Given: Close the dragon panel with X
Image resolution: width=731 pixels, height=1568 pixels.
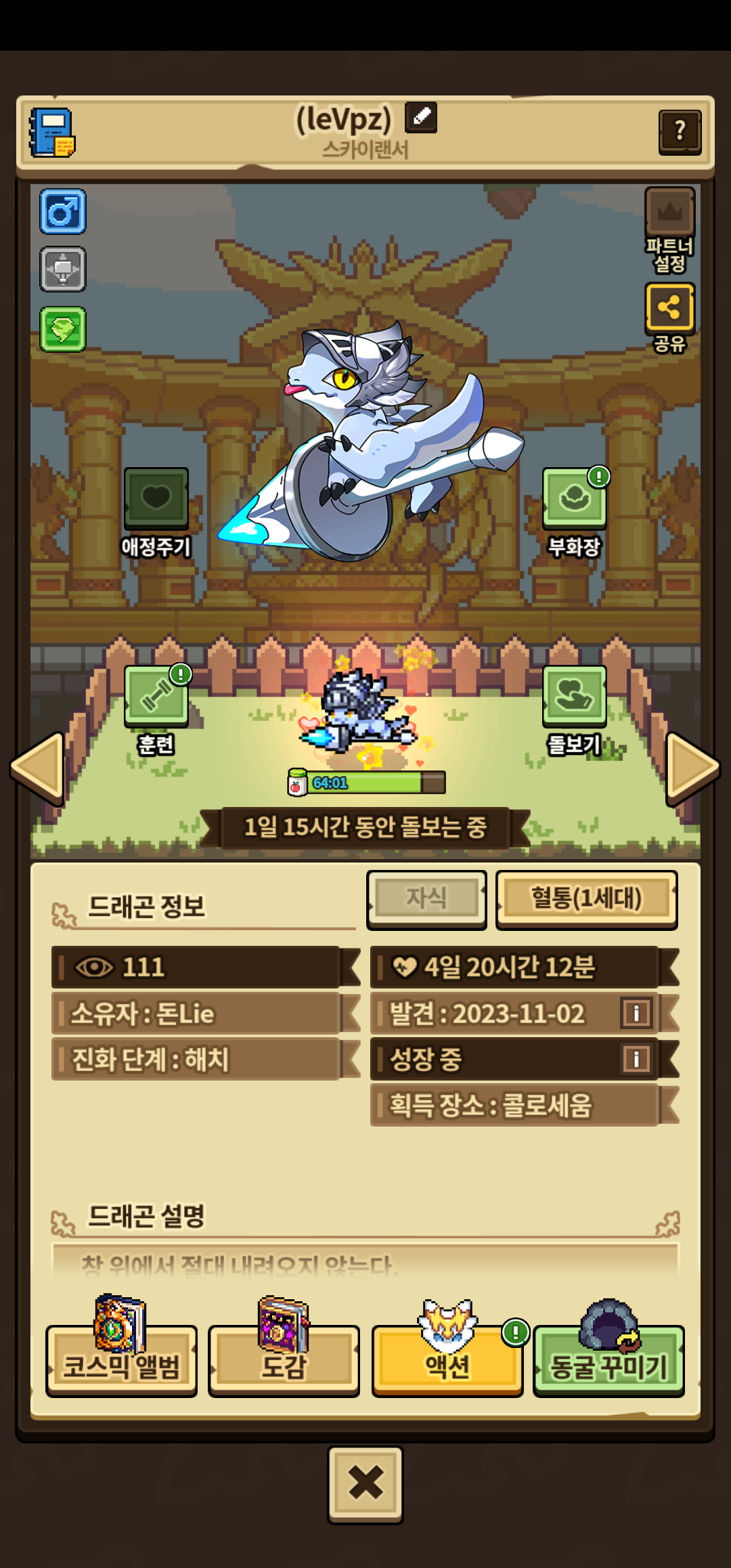Looking at the screenshot, I should pos(365,1483).
